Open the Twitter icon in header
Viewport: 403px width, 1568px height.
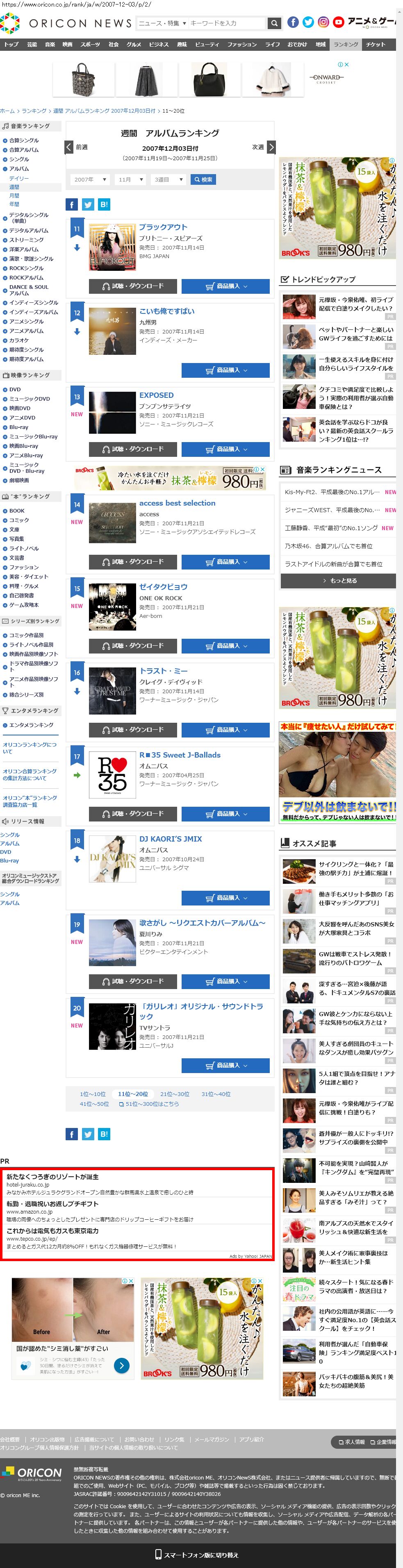pos(308,23)
